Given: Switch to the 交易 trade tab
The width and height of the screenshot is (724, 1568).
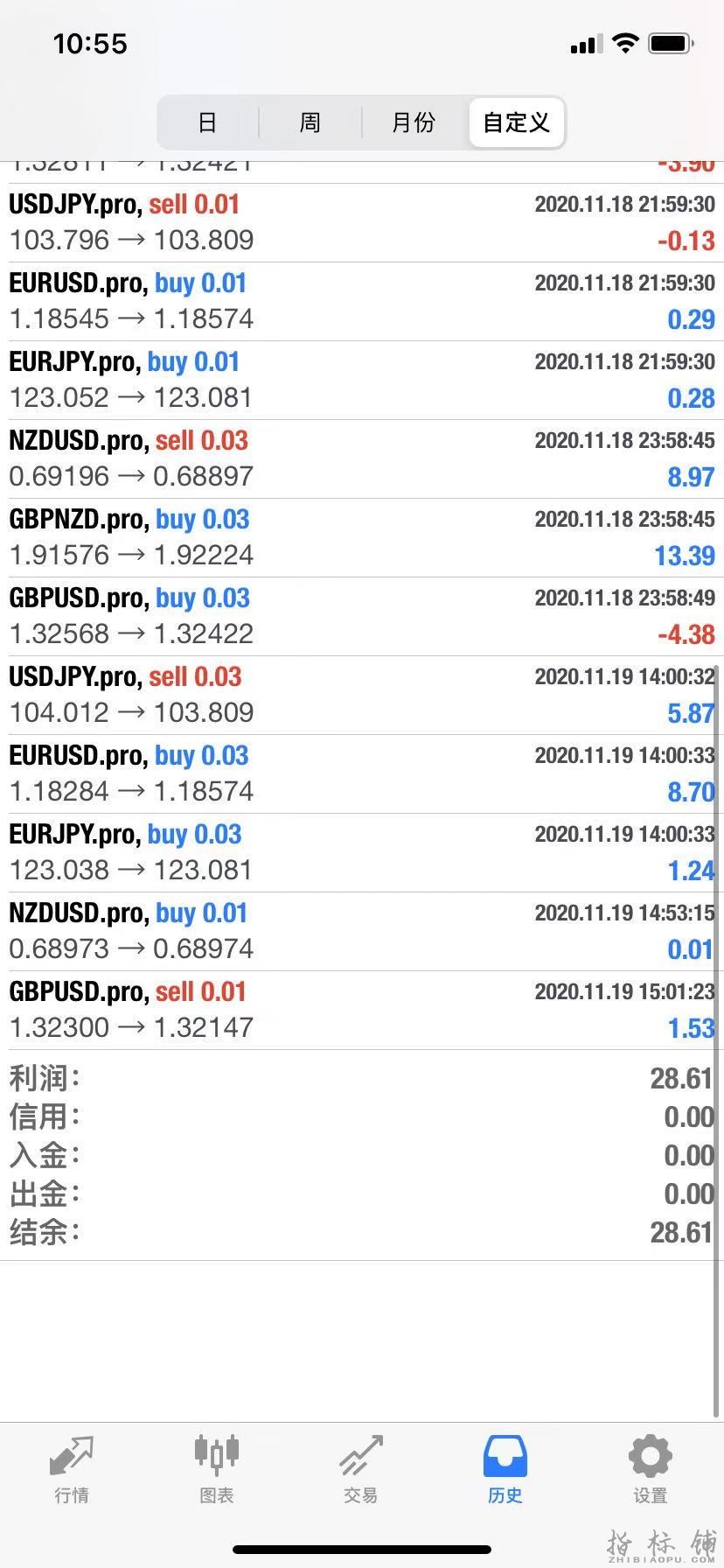Looking at the screenshot, I should 360,1470.
